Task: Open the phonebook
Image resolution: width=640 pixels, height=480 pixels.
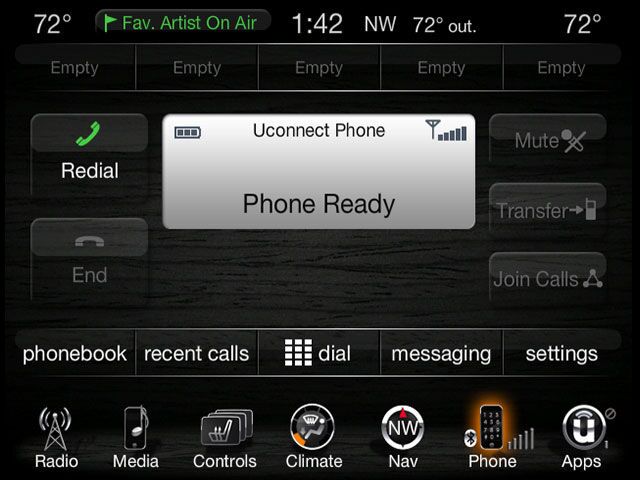Action: [x=75, y=353]
